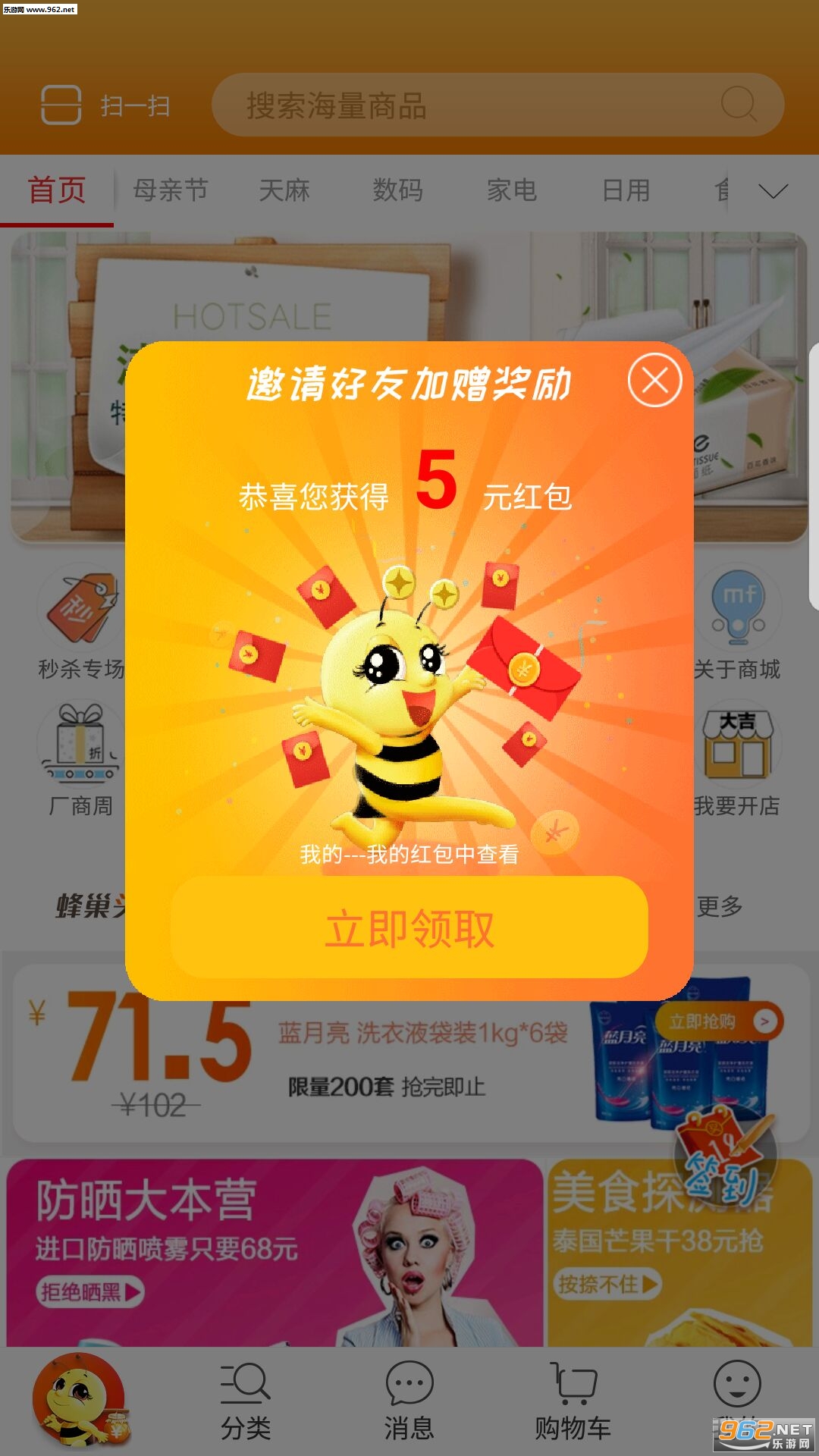
Task: Claim the red packet with 立即领取
Action: (x=409, y=927)
